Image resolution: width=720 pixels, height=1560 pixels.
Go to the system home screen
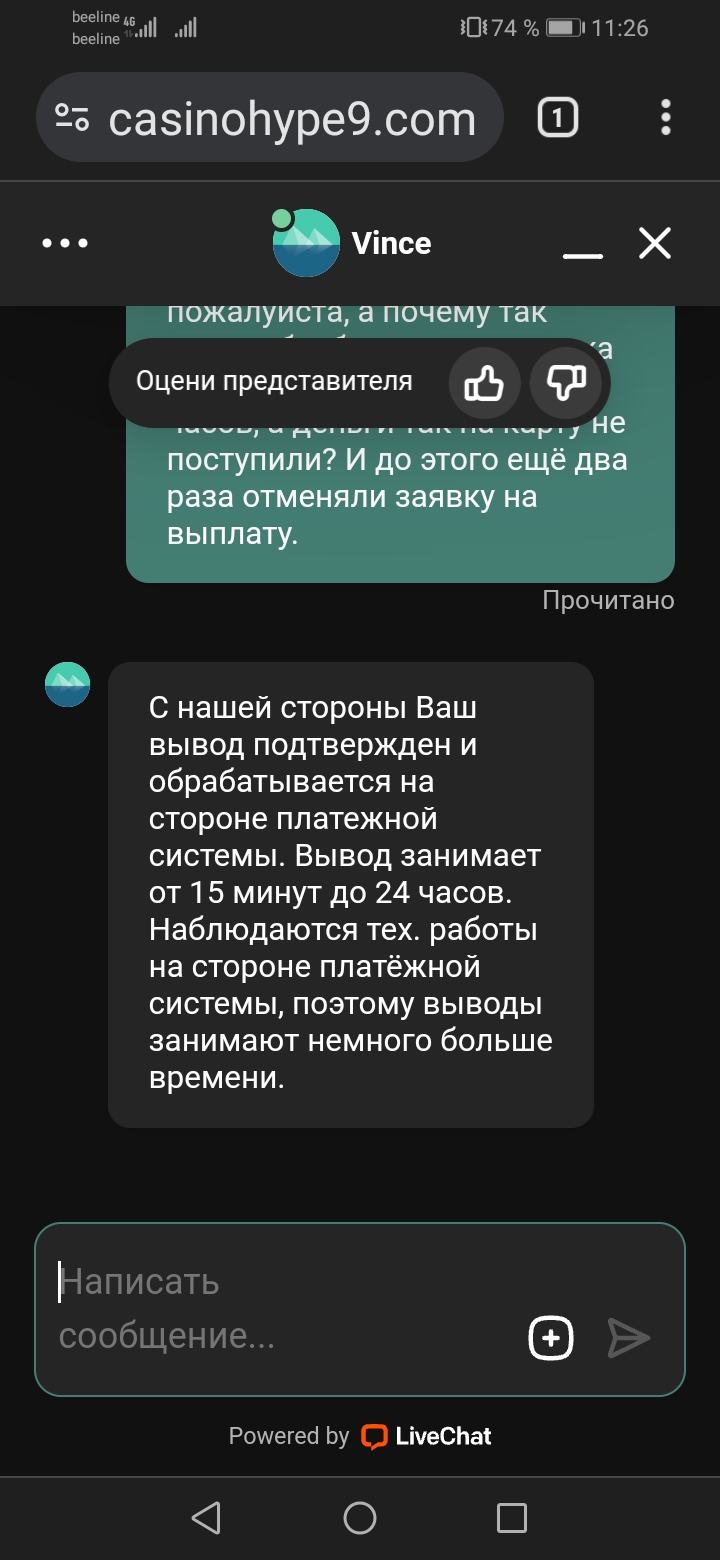click(360, 1518)
